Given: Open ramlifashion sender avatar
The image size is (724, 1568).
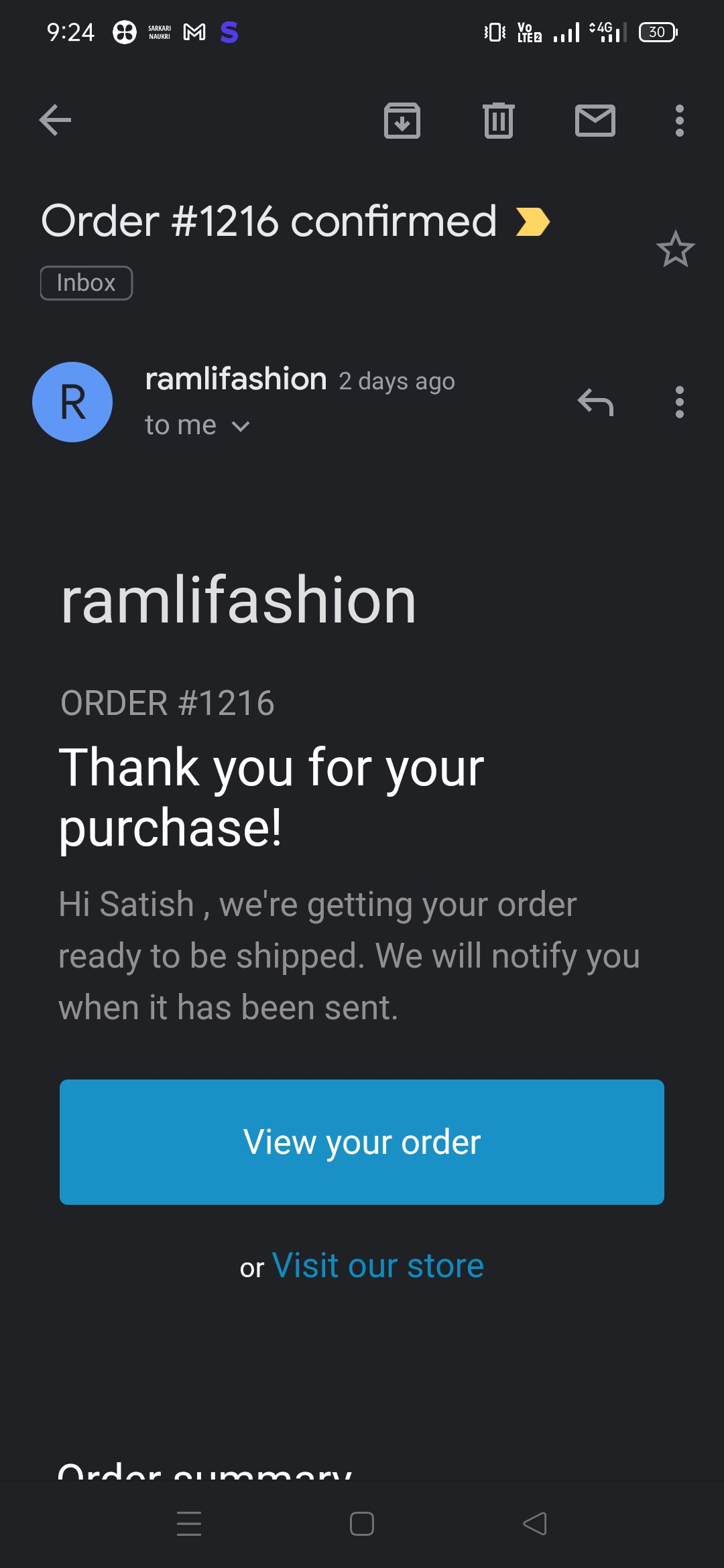Looking at the screenshot, I should (x=72, y=402).
